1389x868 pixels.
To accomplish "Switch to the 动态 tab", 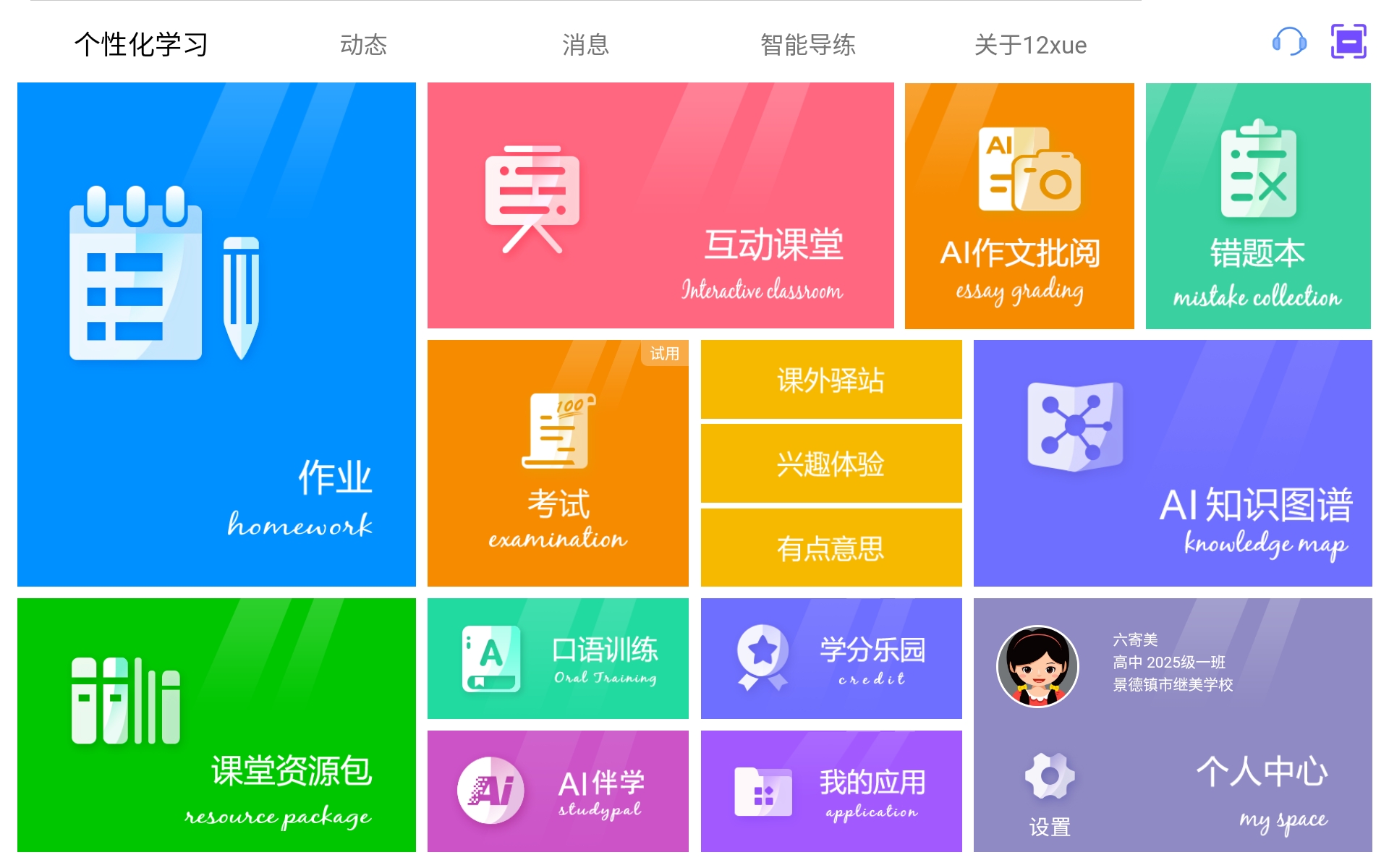I will point(363,45).
